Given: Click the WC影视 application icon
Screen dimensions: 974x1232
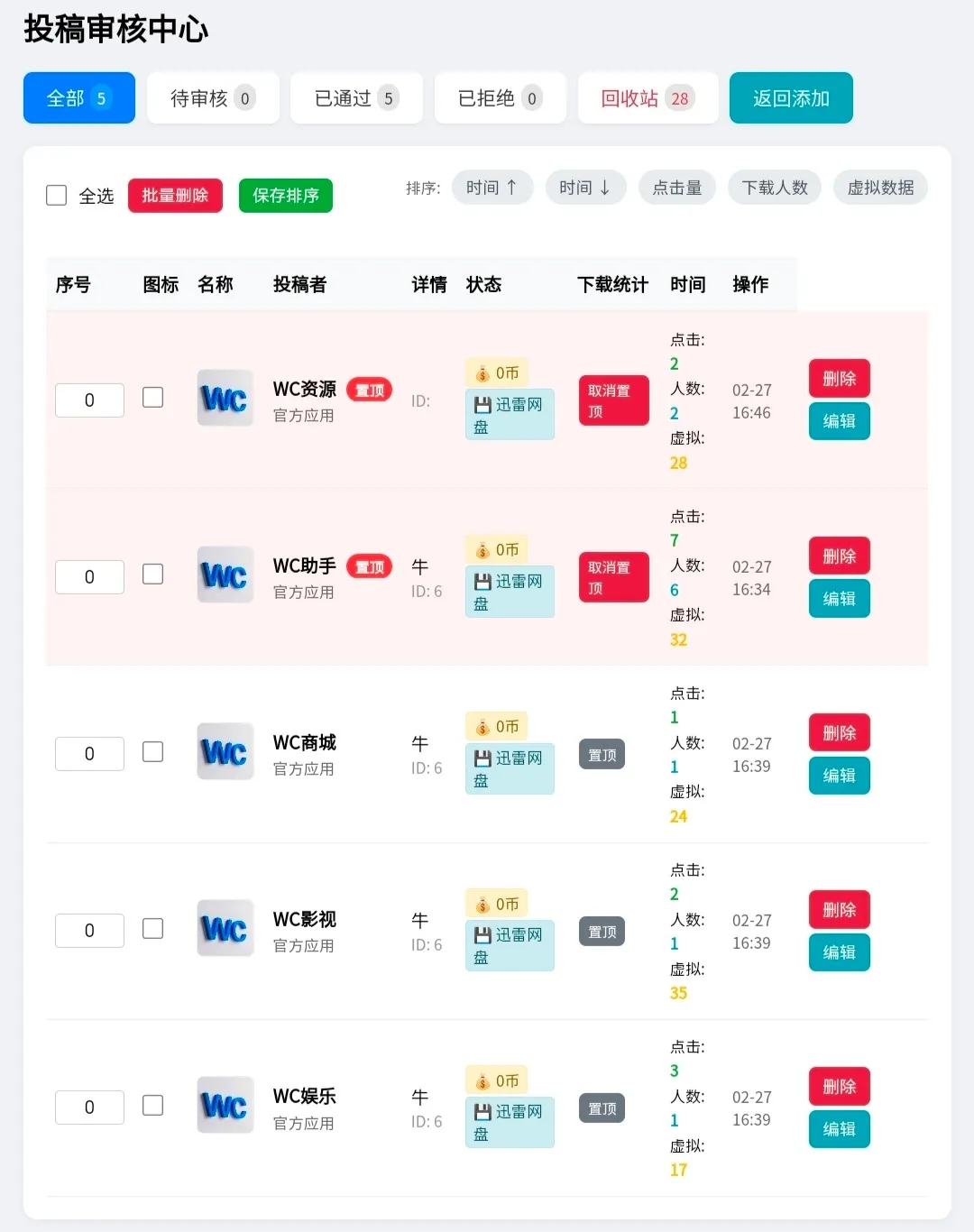Looking at the screenshot, I should (225, 929).
